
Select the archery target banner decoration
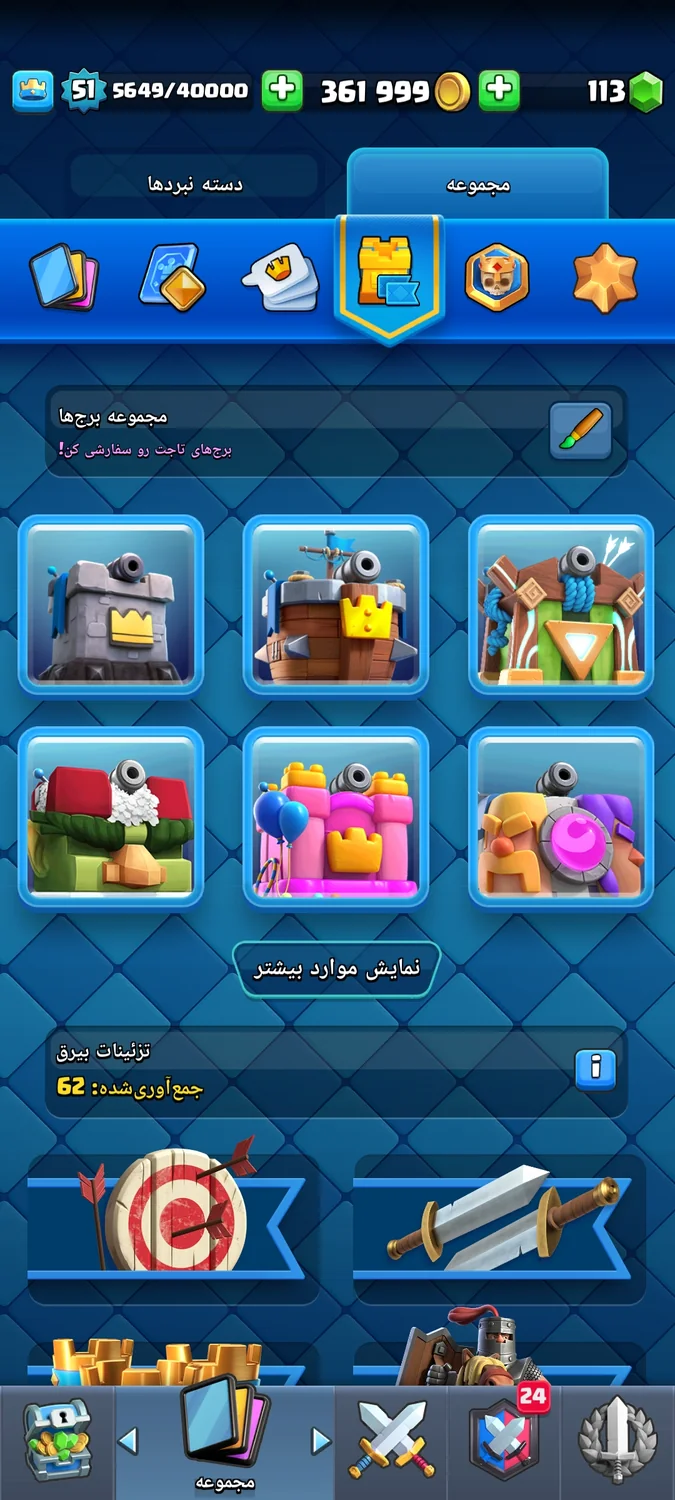click(172, 1214)
